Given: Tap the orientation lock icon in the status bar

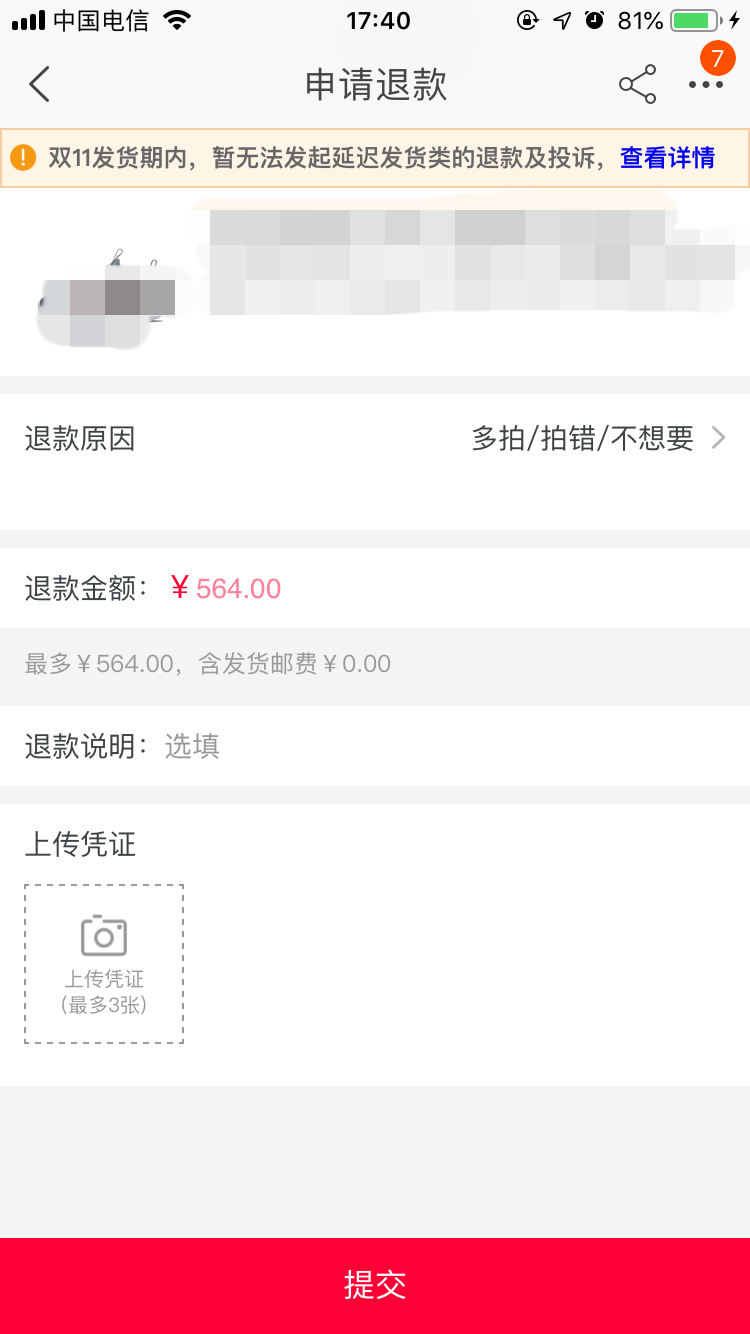Looking at the screenshot, I should [x=528, y=19].
